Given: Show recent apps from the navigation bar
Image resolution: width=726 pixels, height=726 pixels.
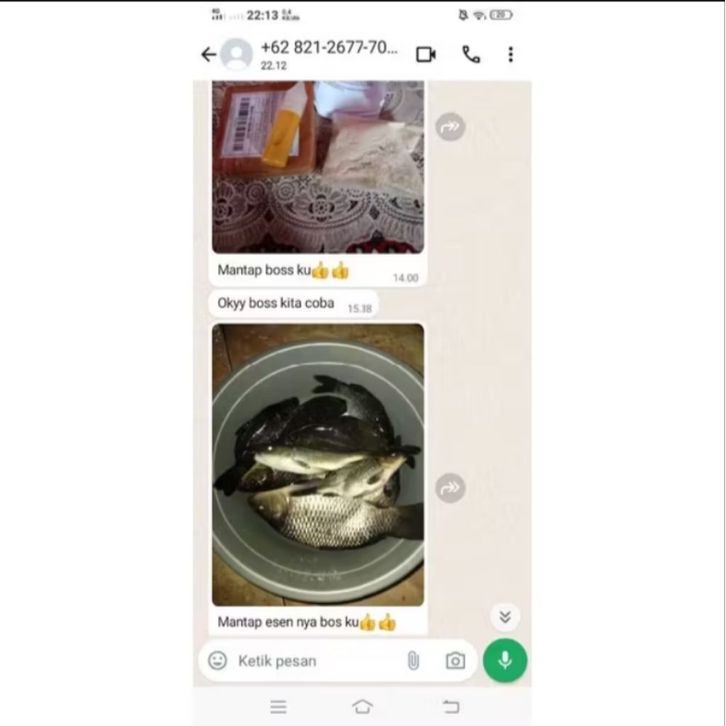Looking at the screenshot, I should tap(278, 707).
